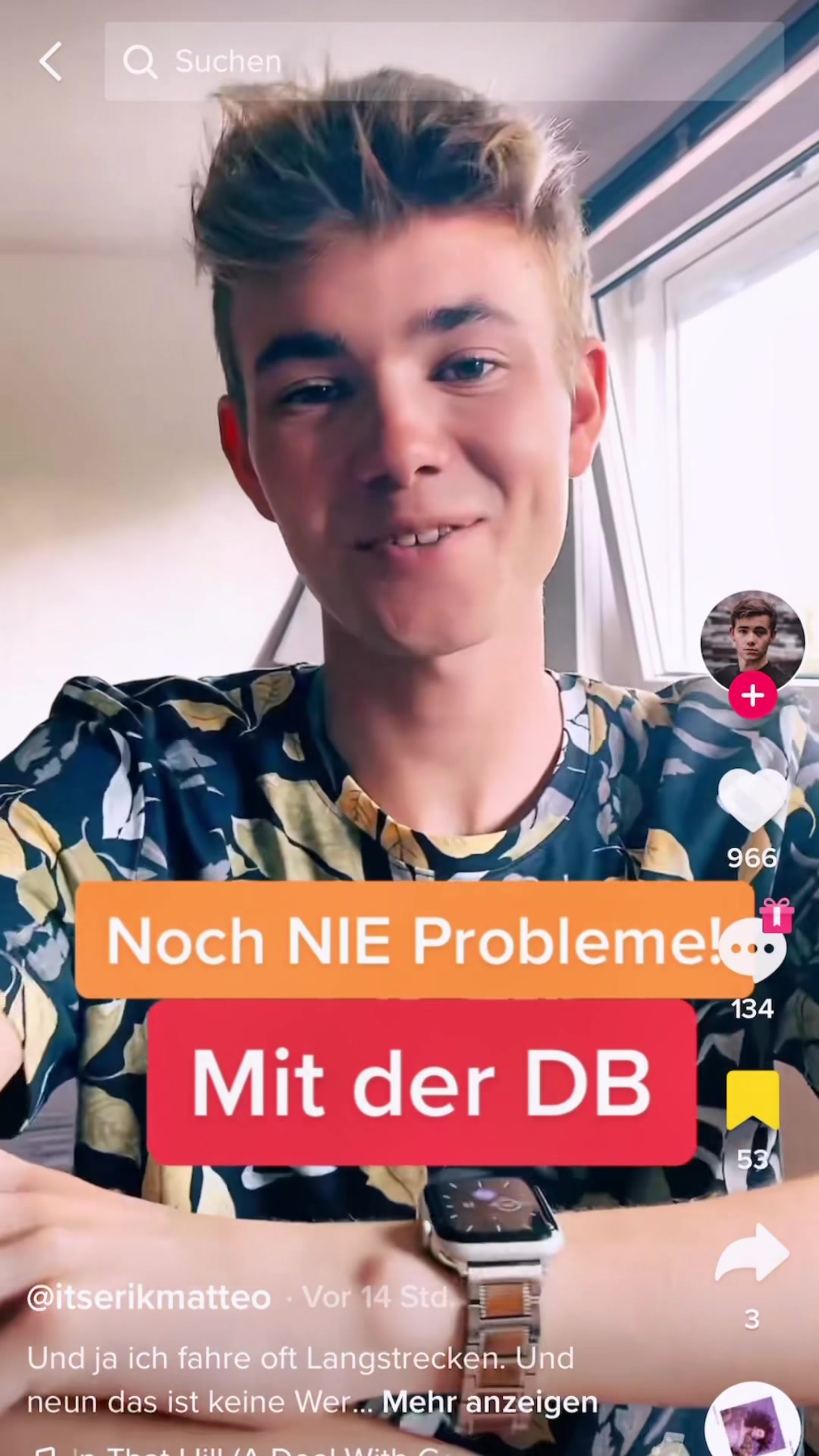Expand caption with Mehr anzeigen
This screenshot has width=819, height=1456.
pos(490,1402)
